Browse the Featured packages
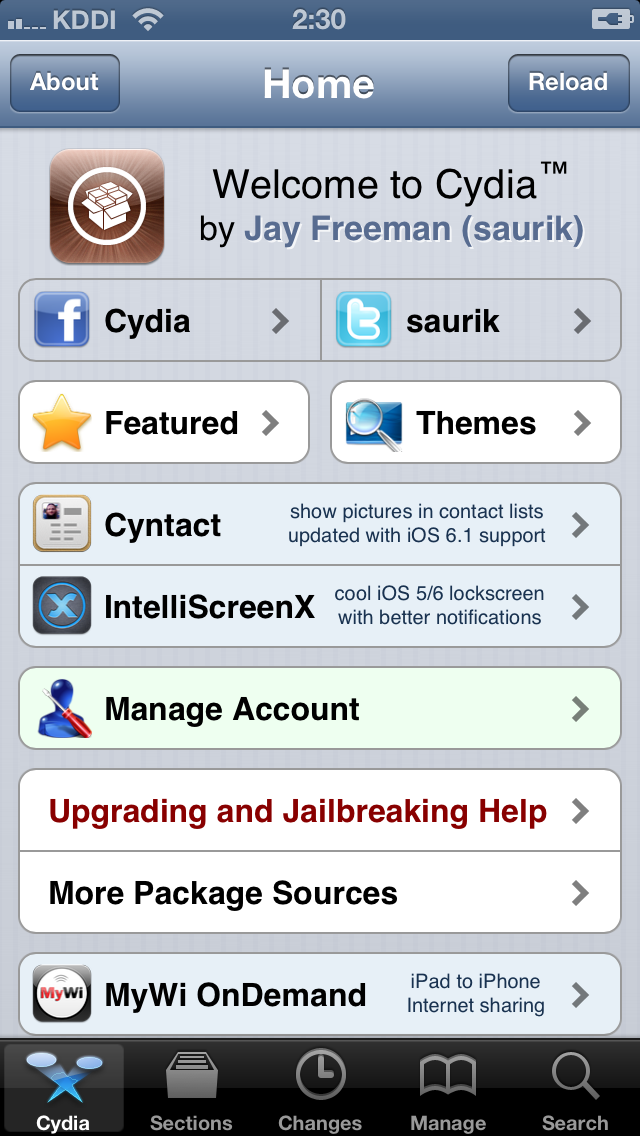Screen dimensions: 640x1136 coord(164,422)
